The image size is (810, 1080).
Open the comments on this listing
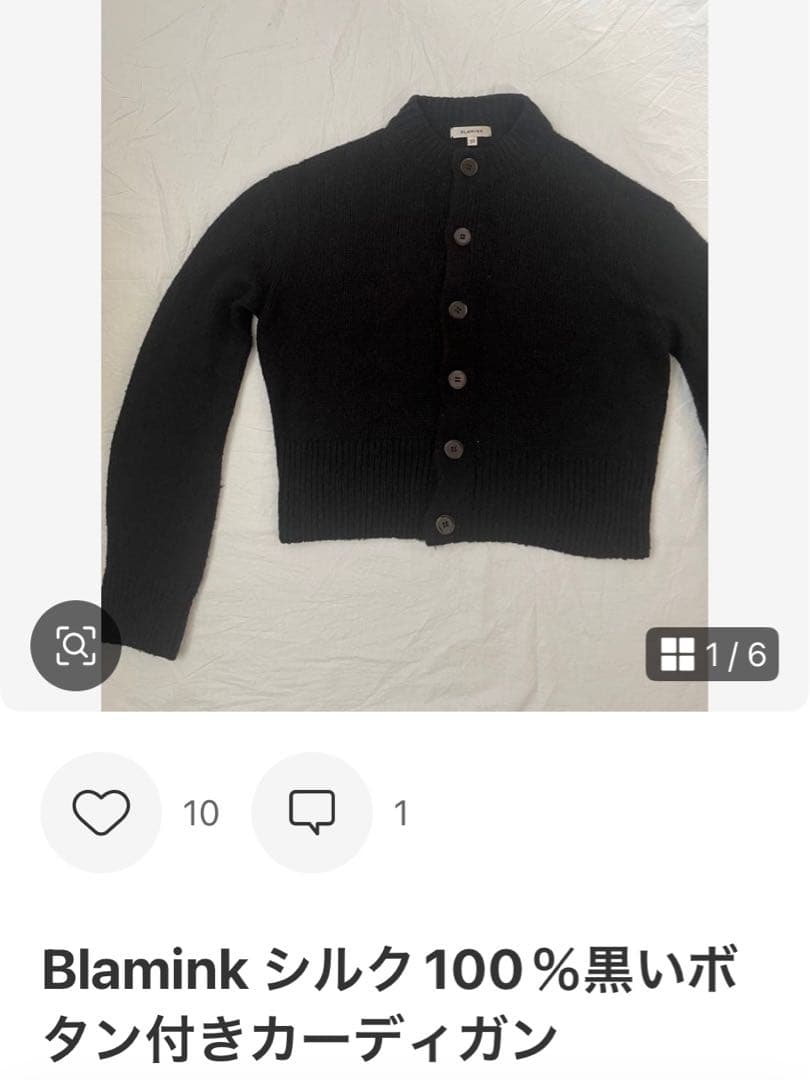(x=312, y=812)
